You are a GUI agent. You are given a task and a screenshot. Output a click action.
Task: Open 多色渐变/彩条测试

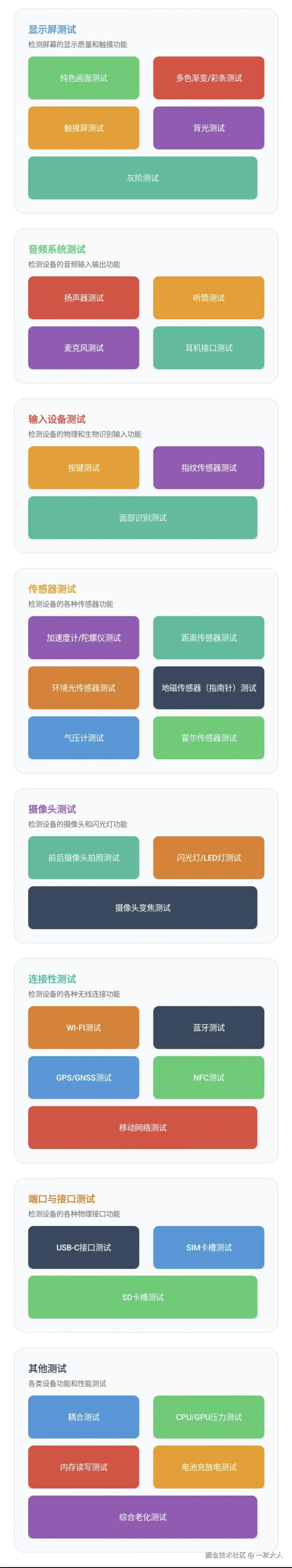coord(208,78)
